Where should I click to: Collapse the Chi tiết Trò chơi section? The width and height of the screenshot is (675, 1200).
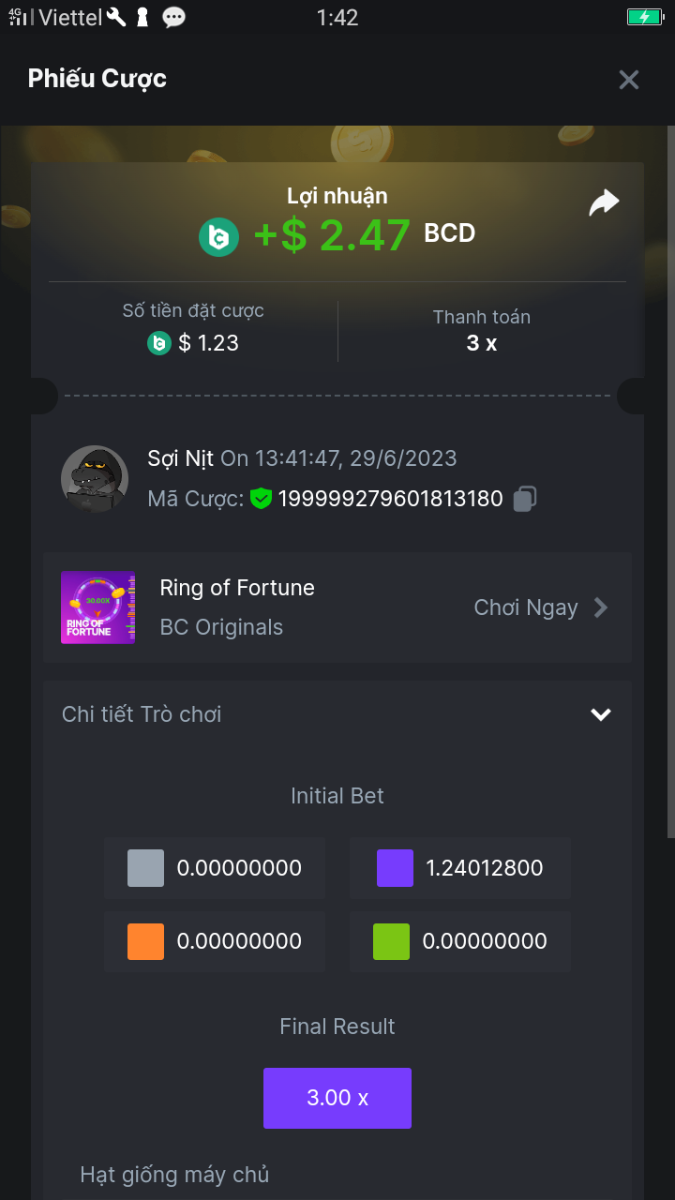pyautogui.click(x=600, y=714)
